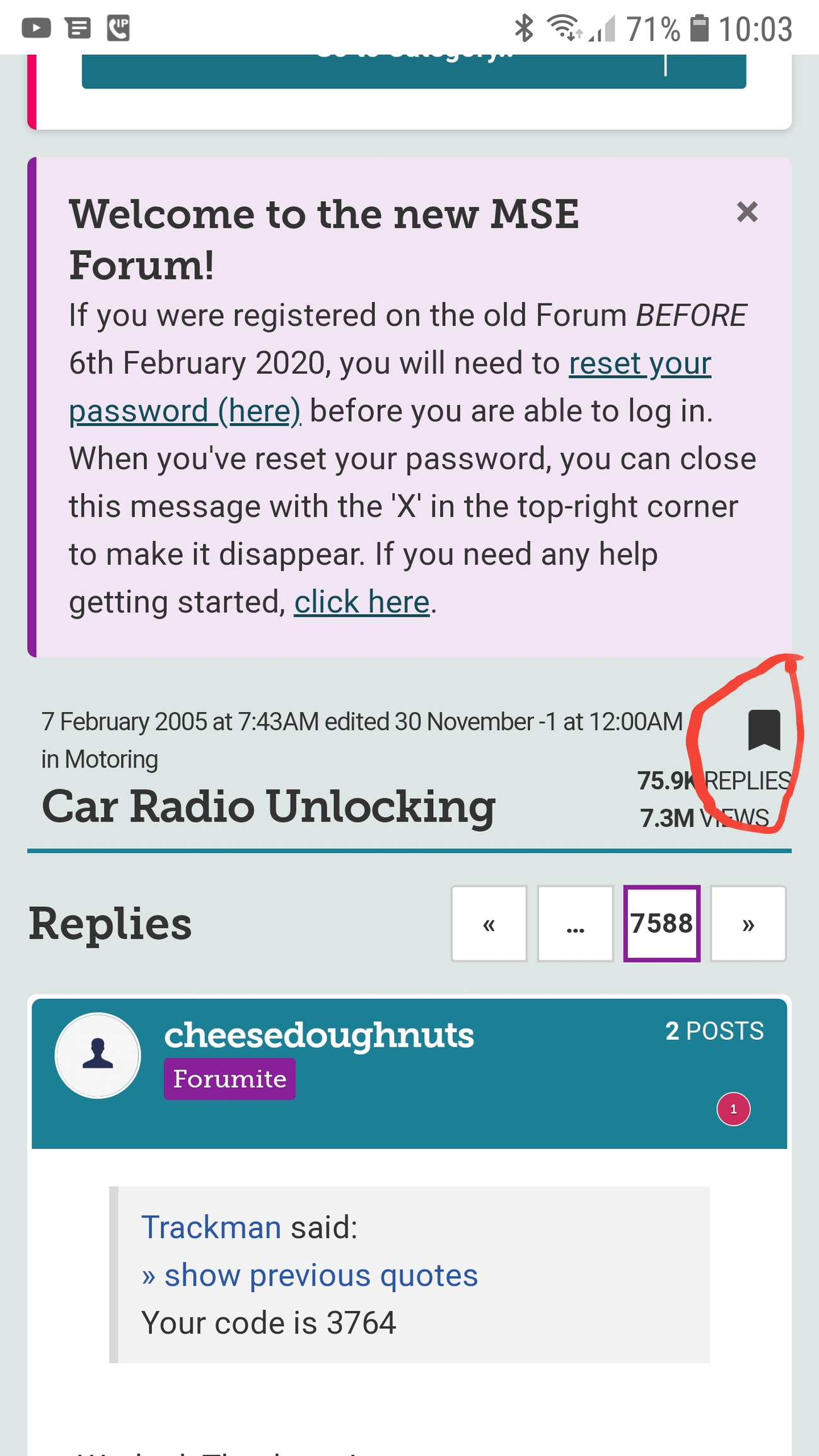Open the ellipsis page jump button
The width and height of the screenshot is (819, 1456).
(575, 924)
